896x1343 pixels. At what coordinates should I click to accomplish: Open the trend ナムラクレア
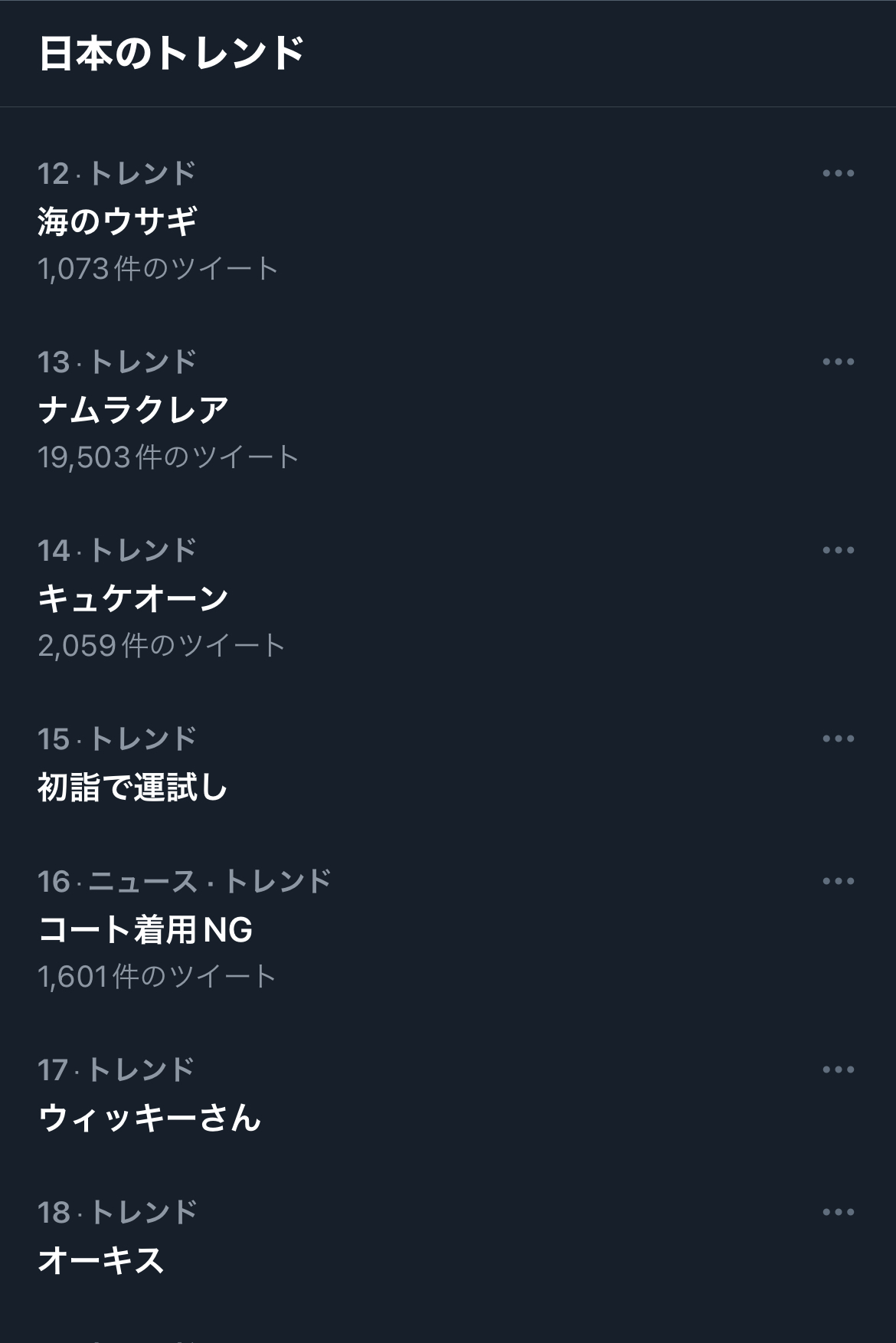pyautogui.click(x=448, y=409)
